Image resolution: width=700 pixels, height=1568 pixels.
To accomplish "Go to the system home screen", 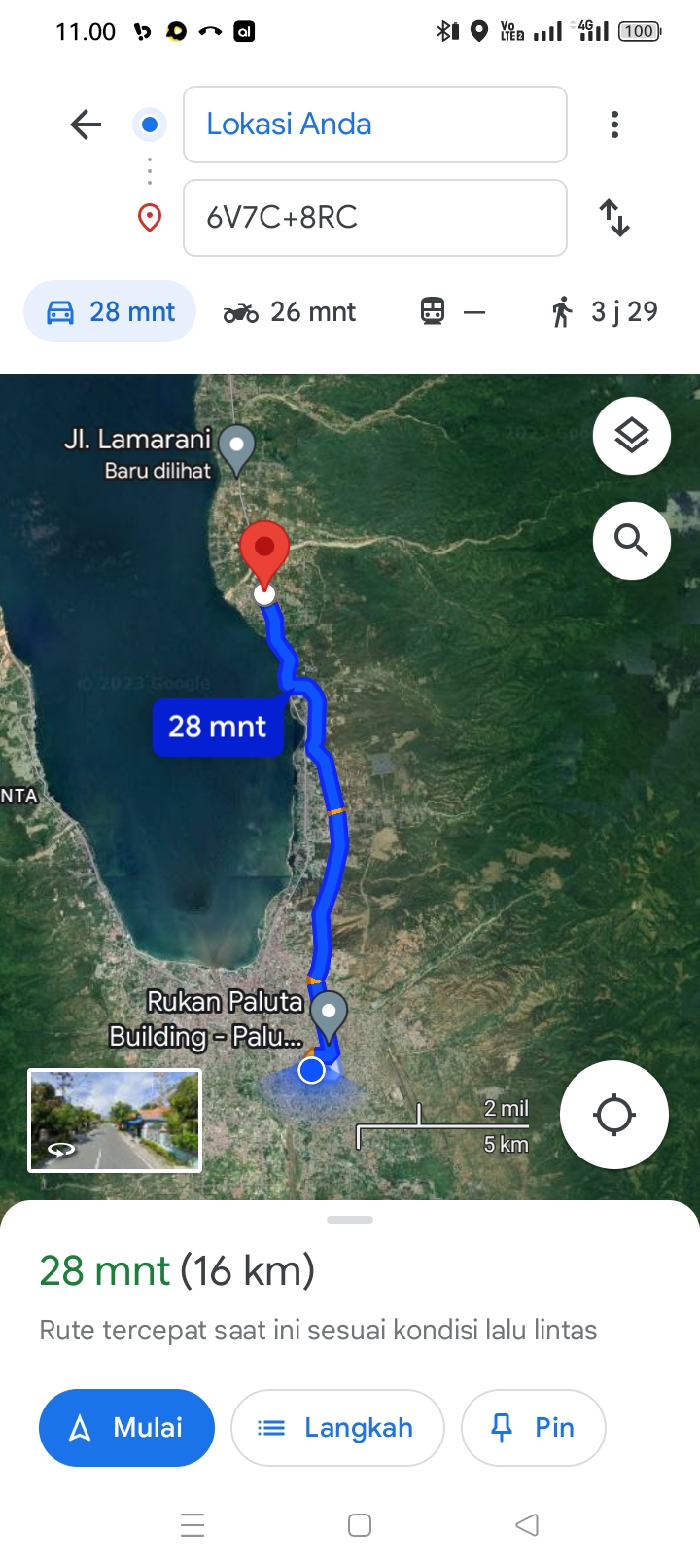I will pos(360,1525).
